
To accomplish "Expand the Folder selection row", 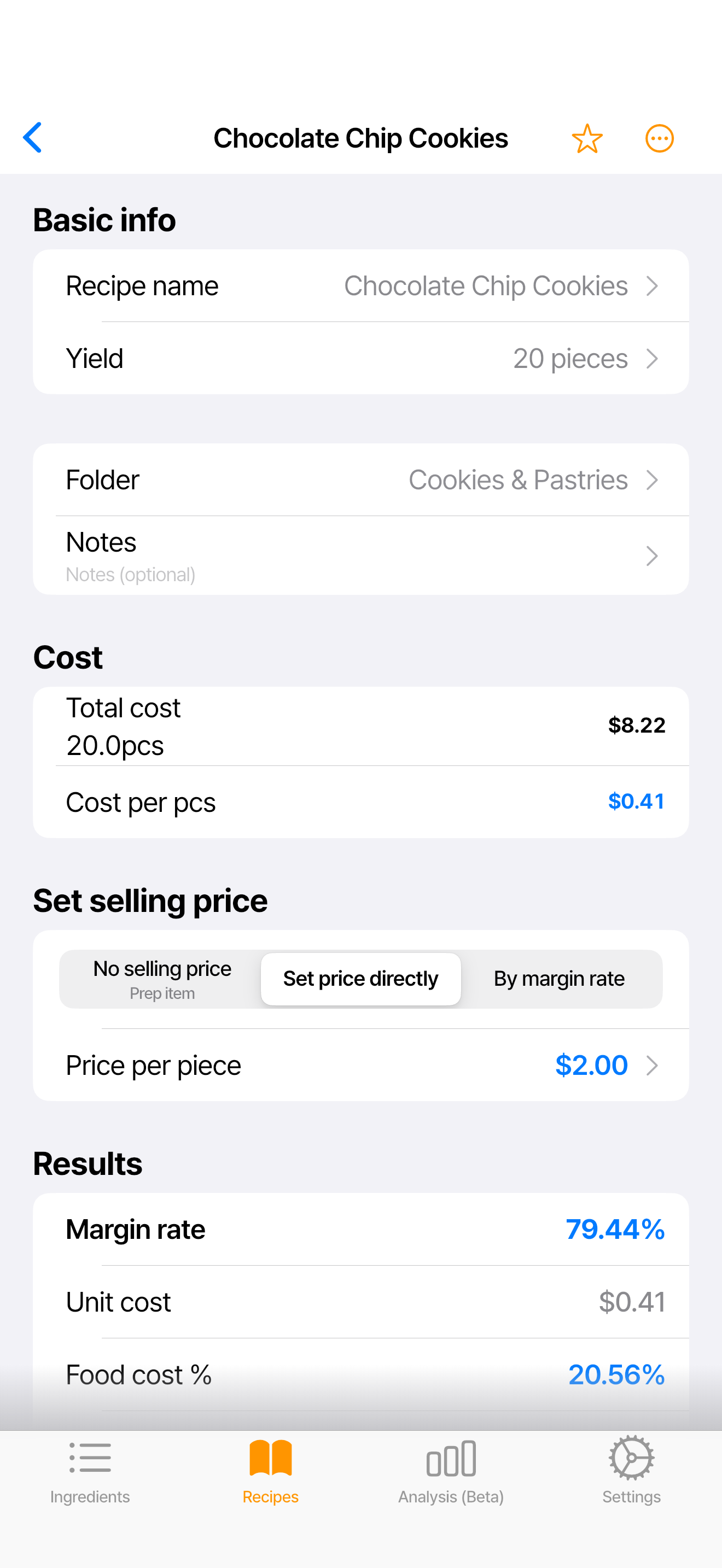I will pyautogui.click(x=652, y=479).
